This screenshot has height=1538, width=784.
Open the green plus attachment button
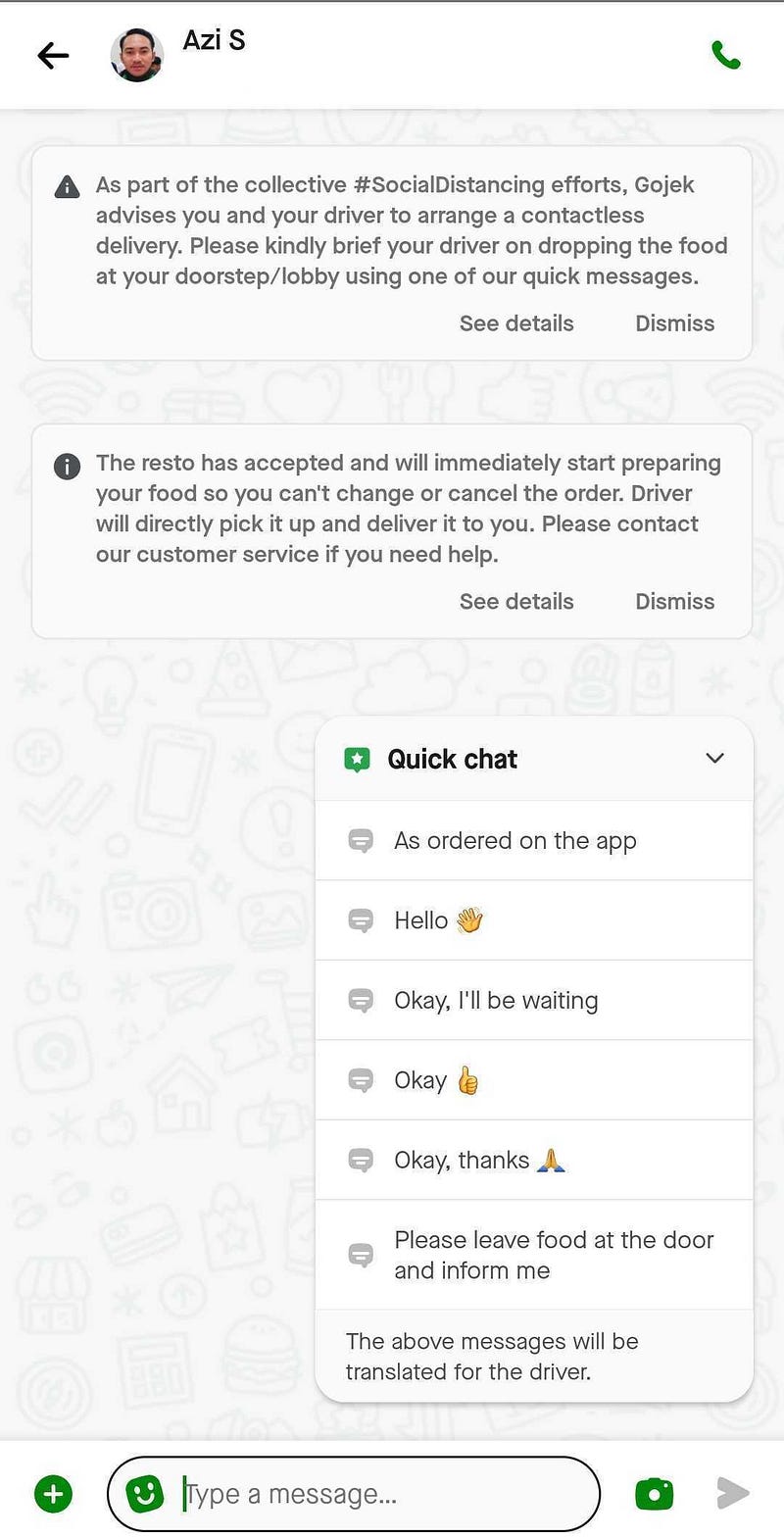(54, 1495)
